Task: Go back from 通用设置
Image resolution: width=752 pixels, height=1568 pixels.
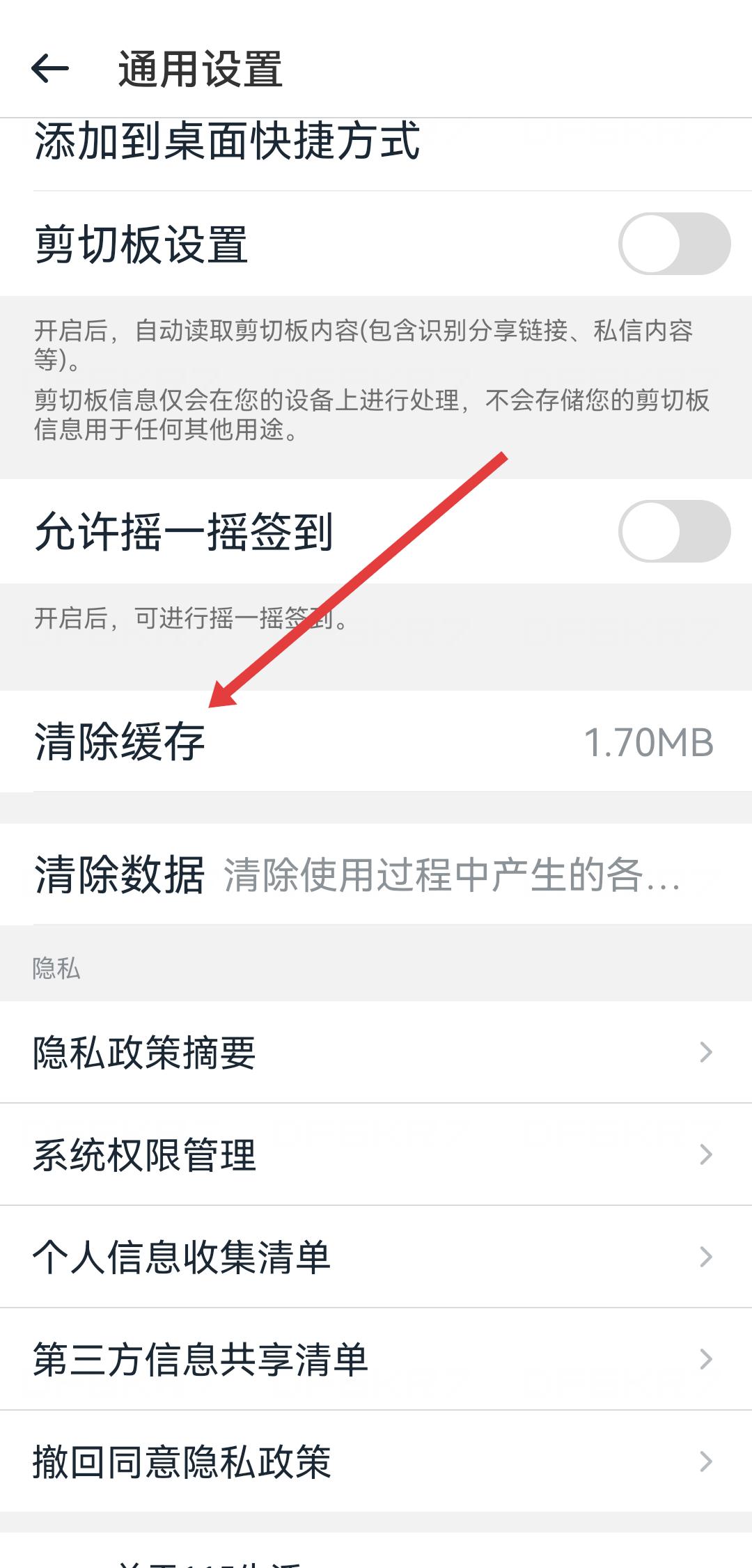Action: pos(50,69)
